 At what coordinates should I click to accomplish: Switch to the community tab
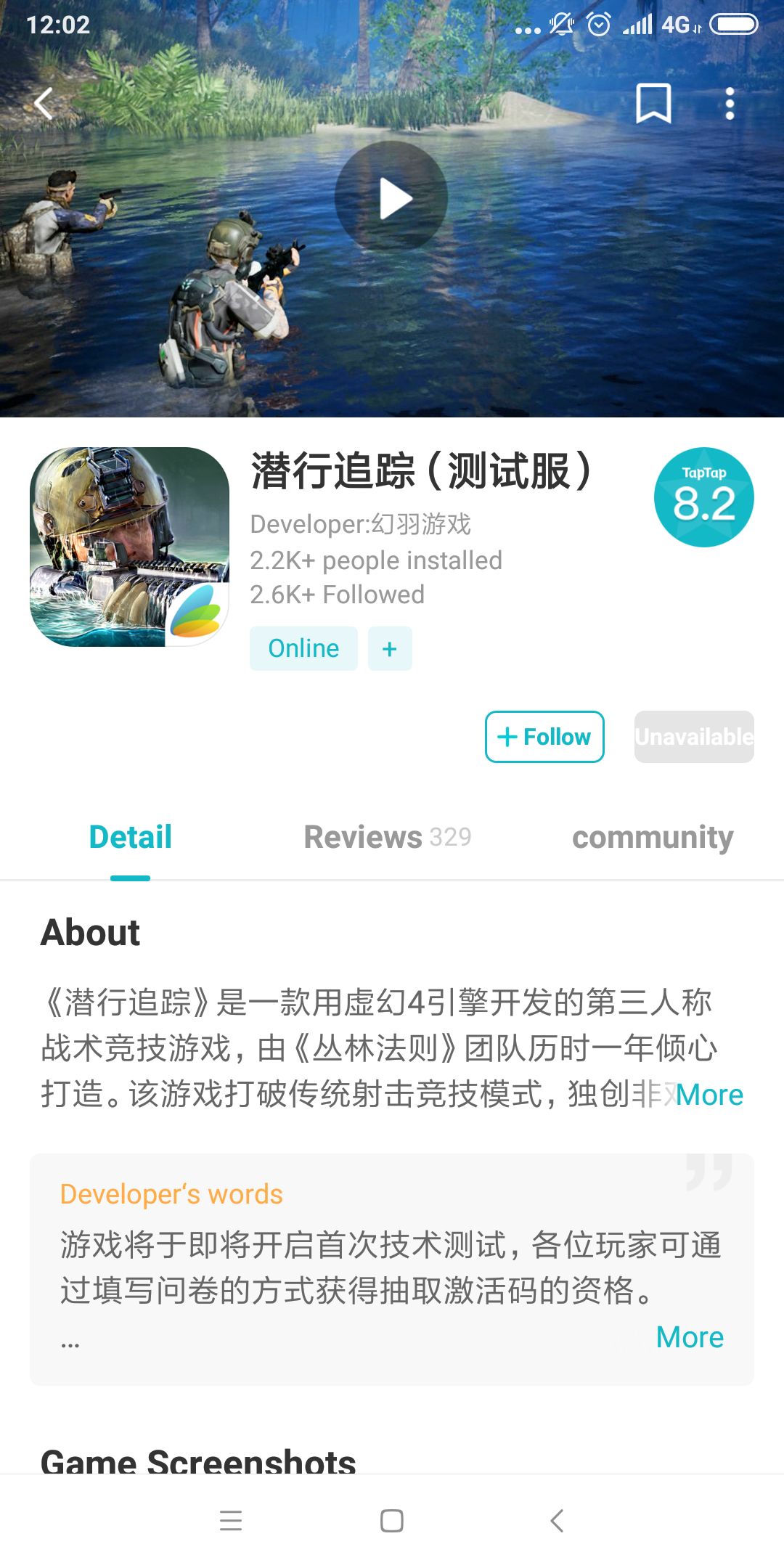click(x=653, y=837)
